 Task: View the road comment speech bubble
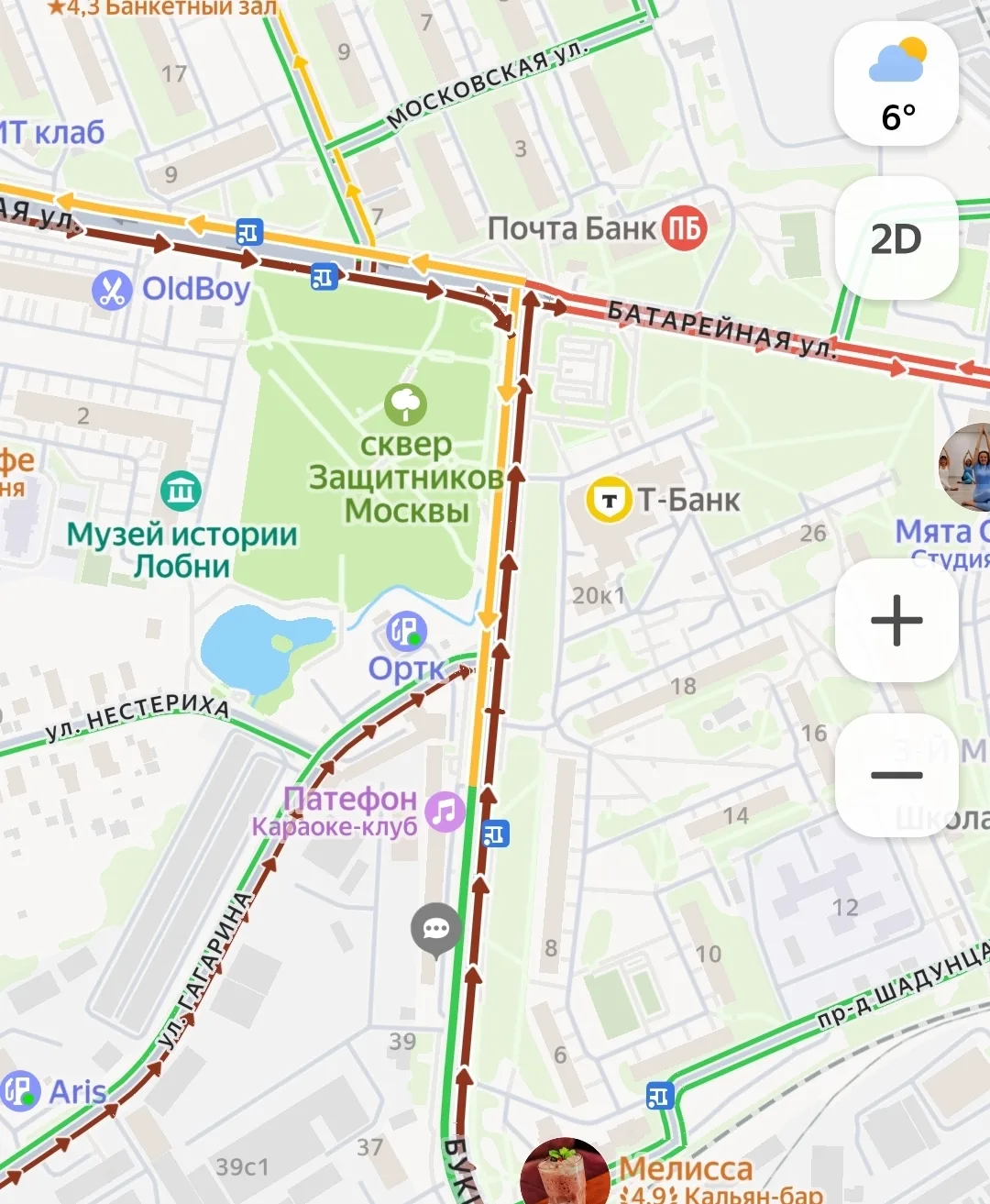(435, 930)
